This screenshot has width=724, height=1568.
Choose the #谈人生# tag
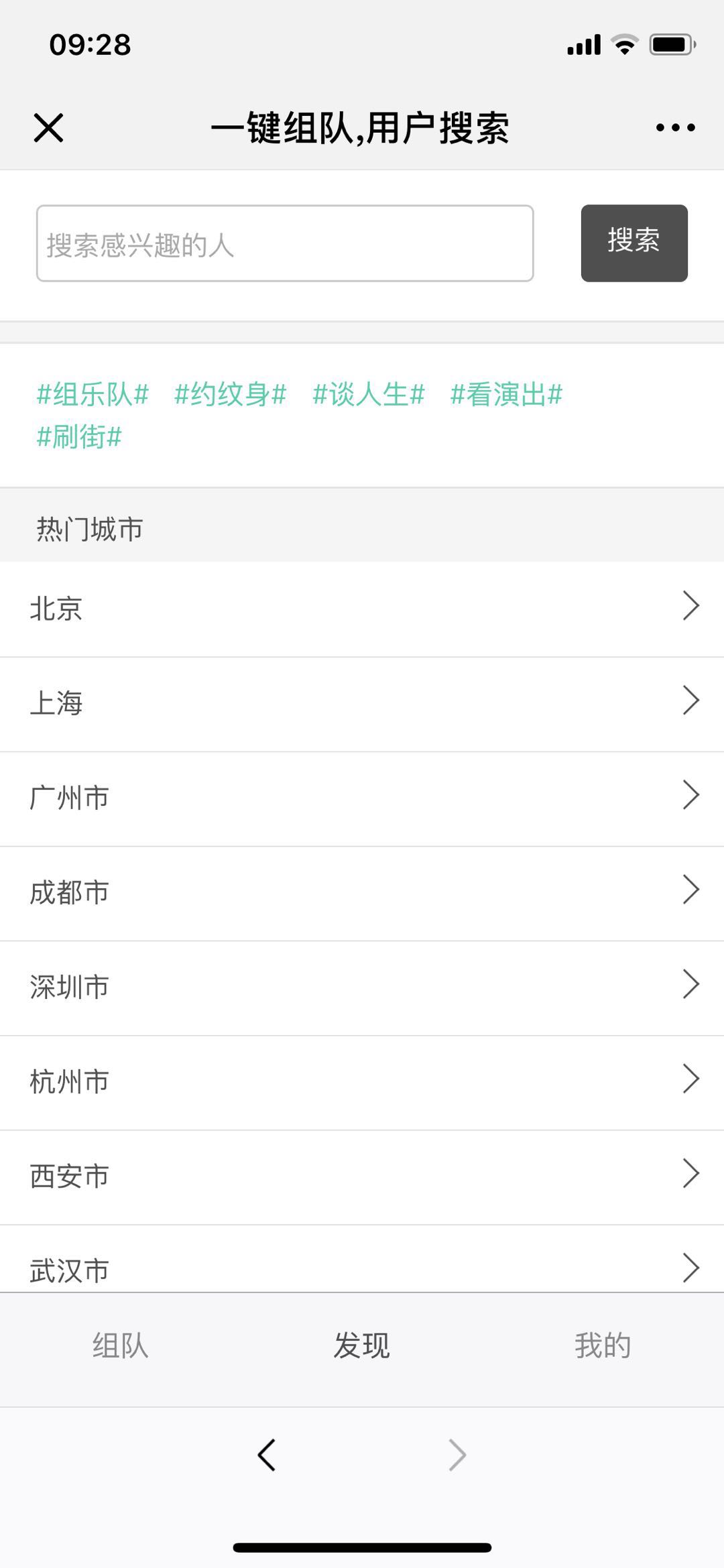coord(369,394)
